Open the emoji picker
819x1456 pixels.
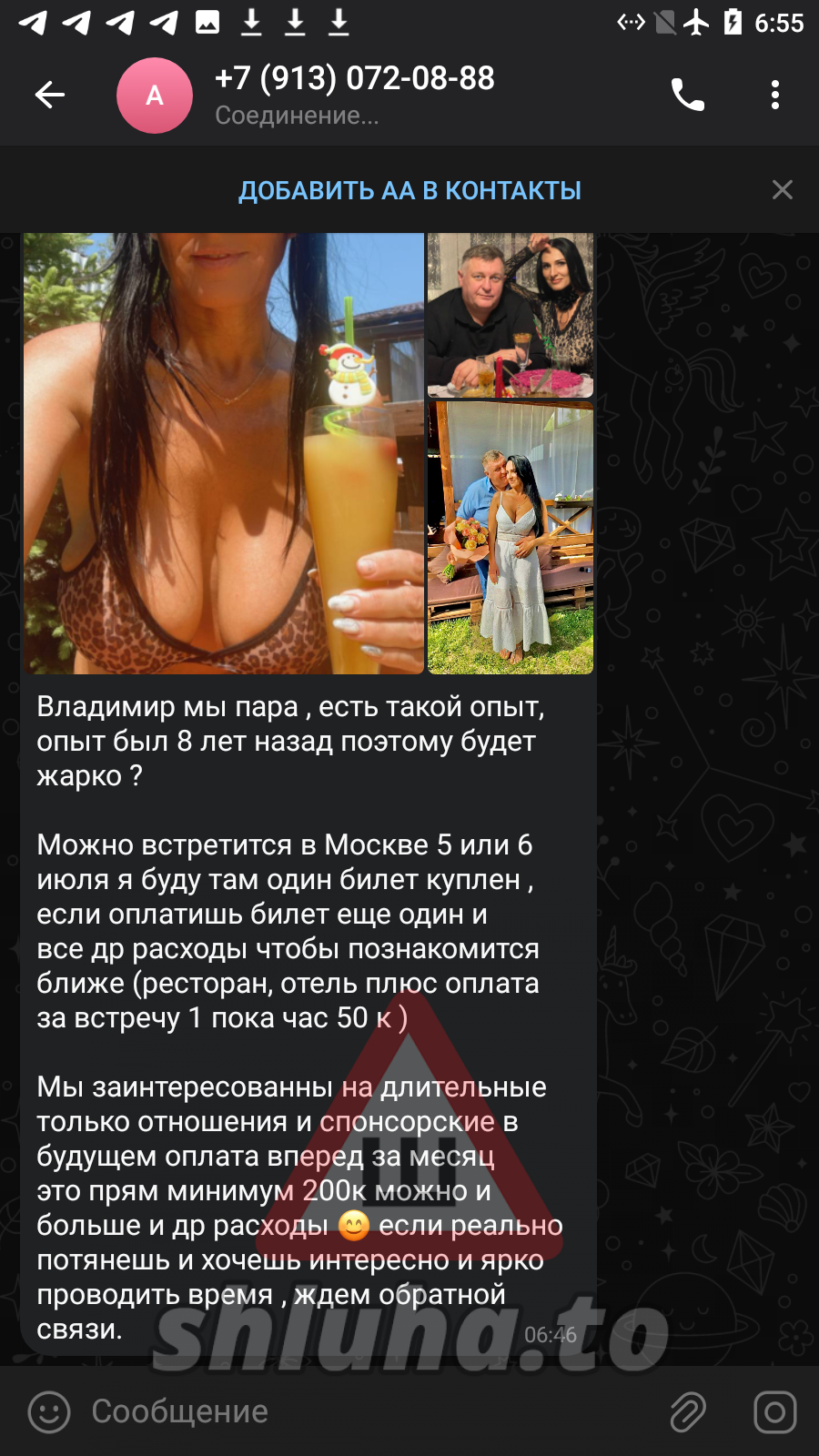click(x=49, y=1411)
